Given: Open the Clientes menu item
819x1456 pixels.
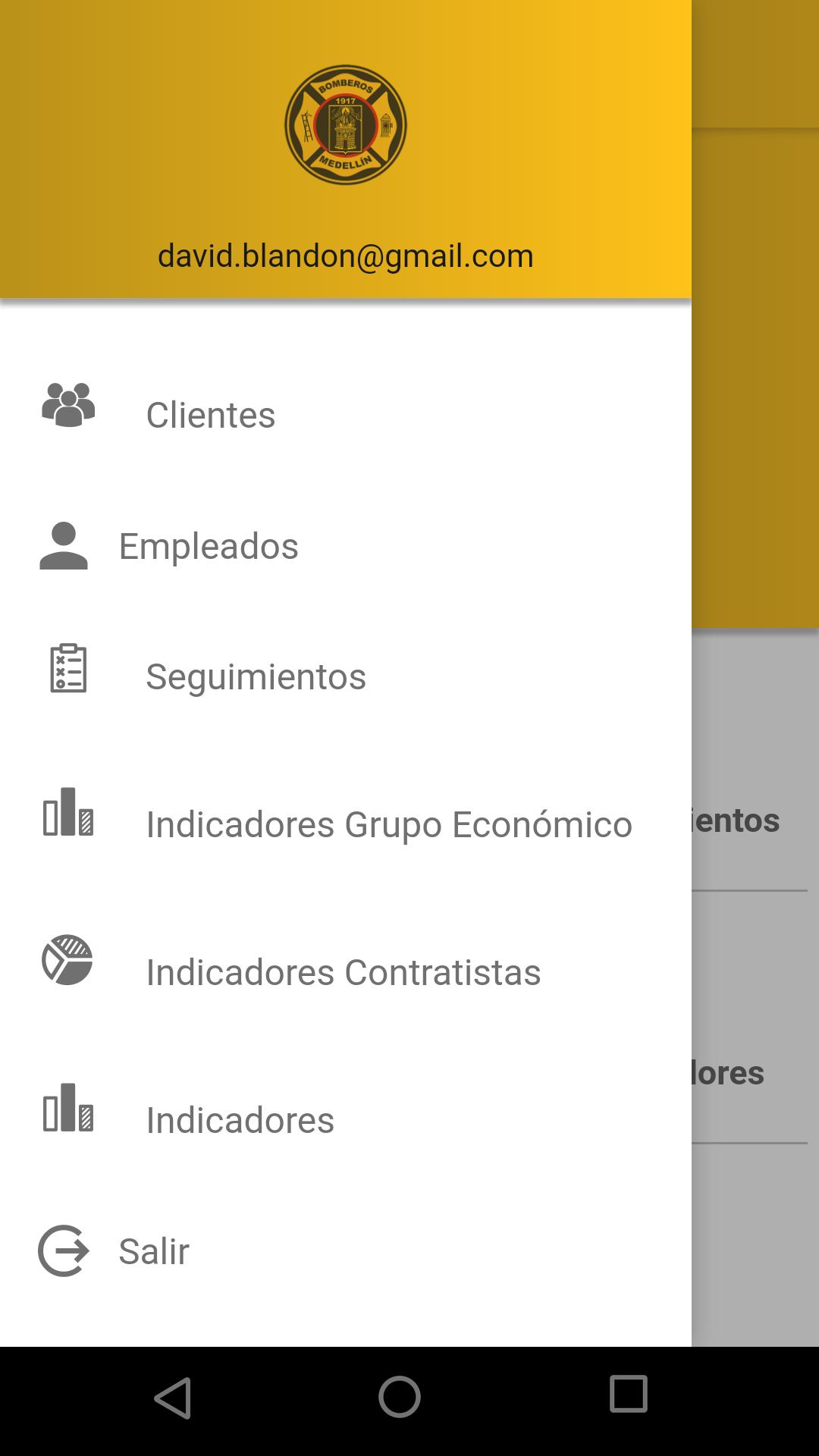Looking at the screenshot, I should pyautogui.click(x=345, y=415).
